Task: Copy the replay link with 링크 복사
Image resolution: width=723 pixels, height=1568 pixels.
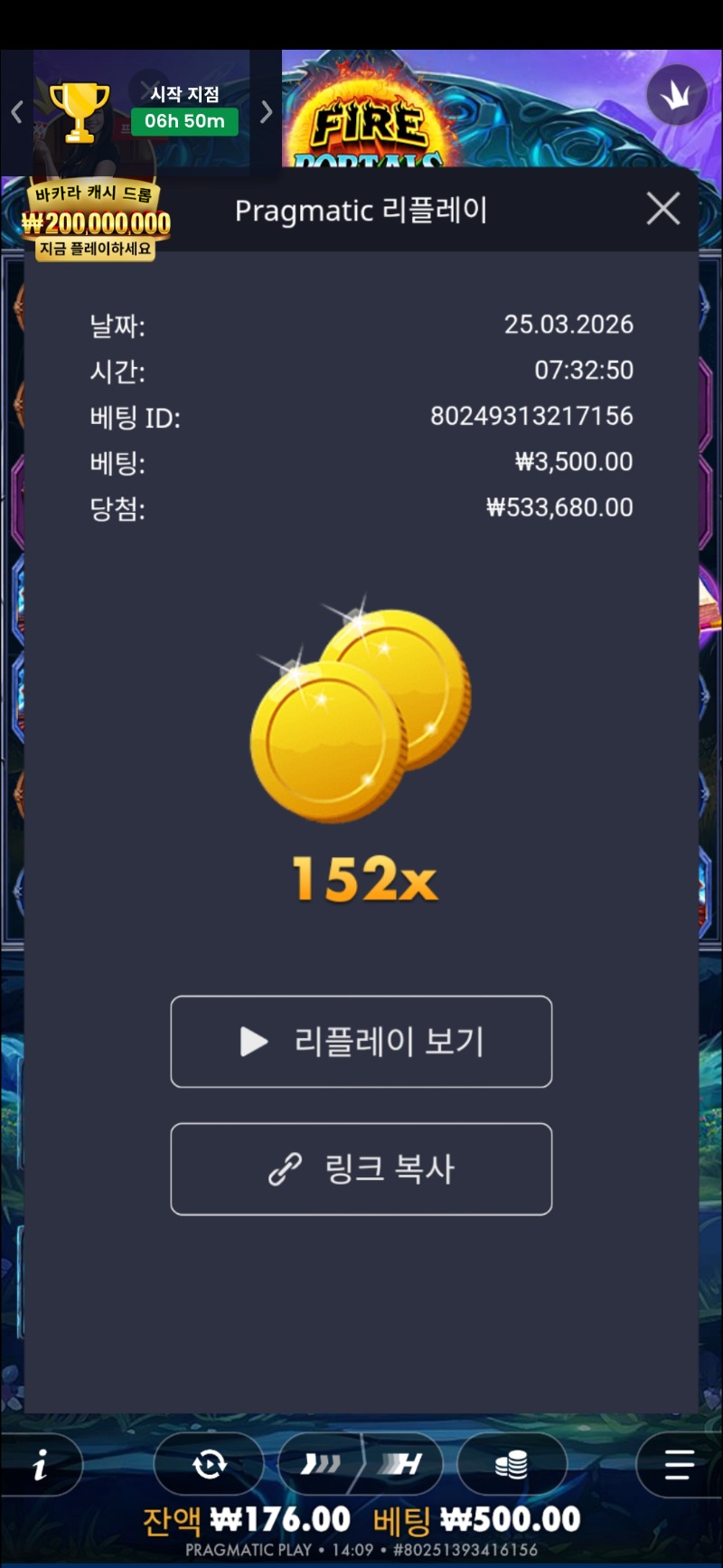Action: [x=361, y=1169]
